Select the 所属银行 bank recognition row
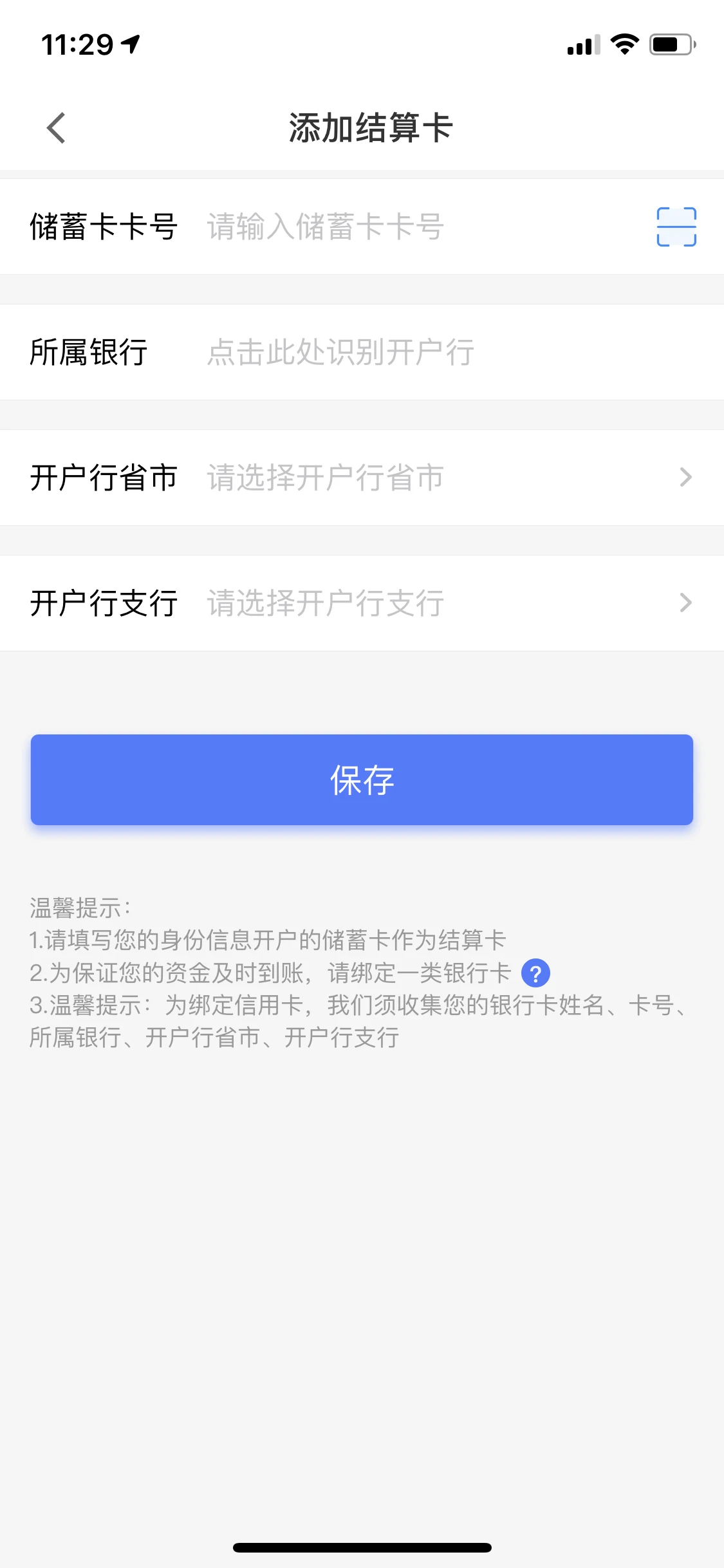The height and width of the screenshot is (1568, 724). point(362,352)
